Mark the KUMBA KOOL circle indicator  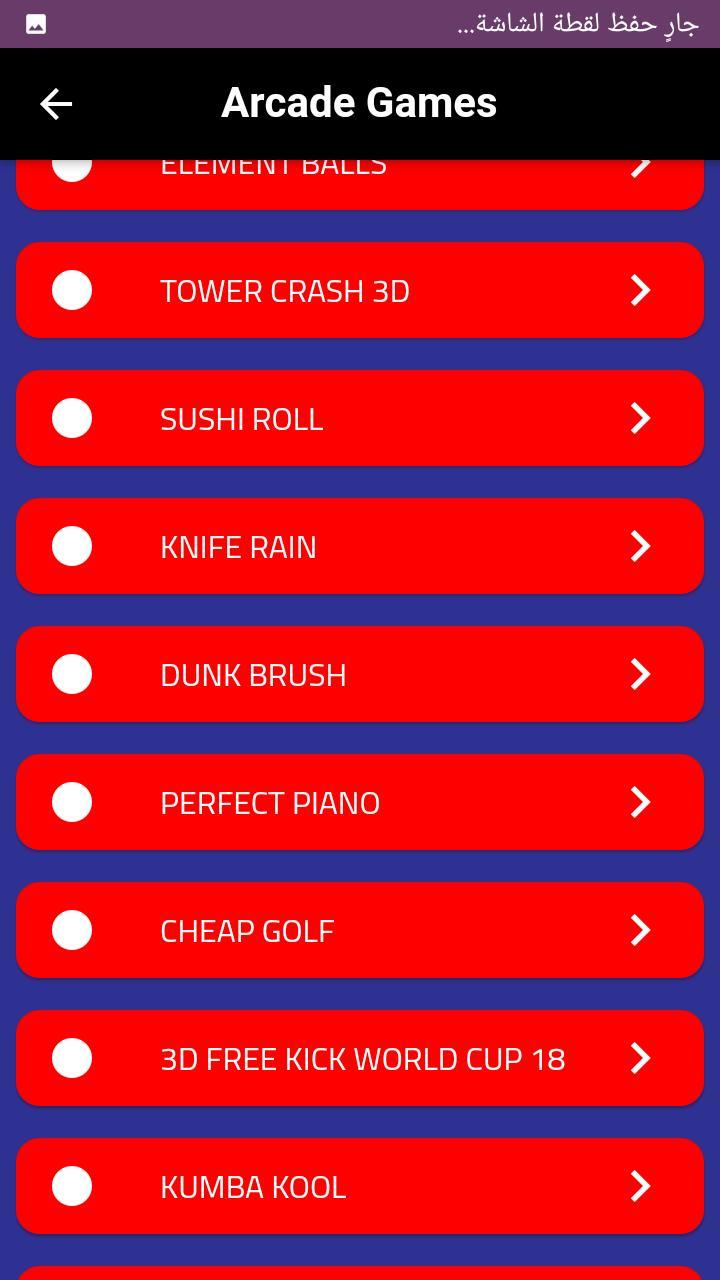[x=71, y=1186]
